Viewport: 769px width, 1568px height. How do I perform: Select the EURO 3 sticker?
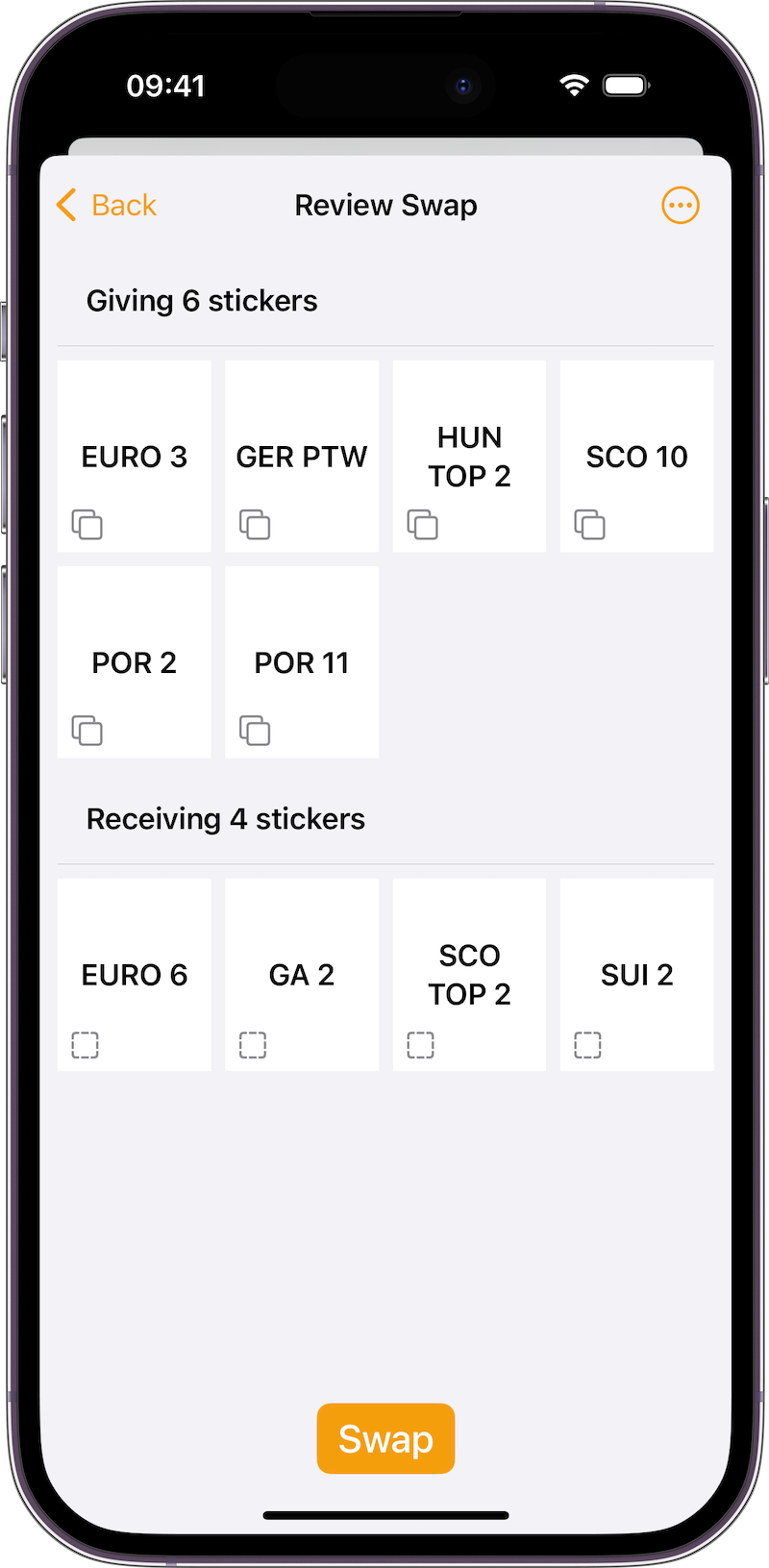tap(135, 457)
